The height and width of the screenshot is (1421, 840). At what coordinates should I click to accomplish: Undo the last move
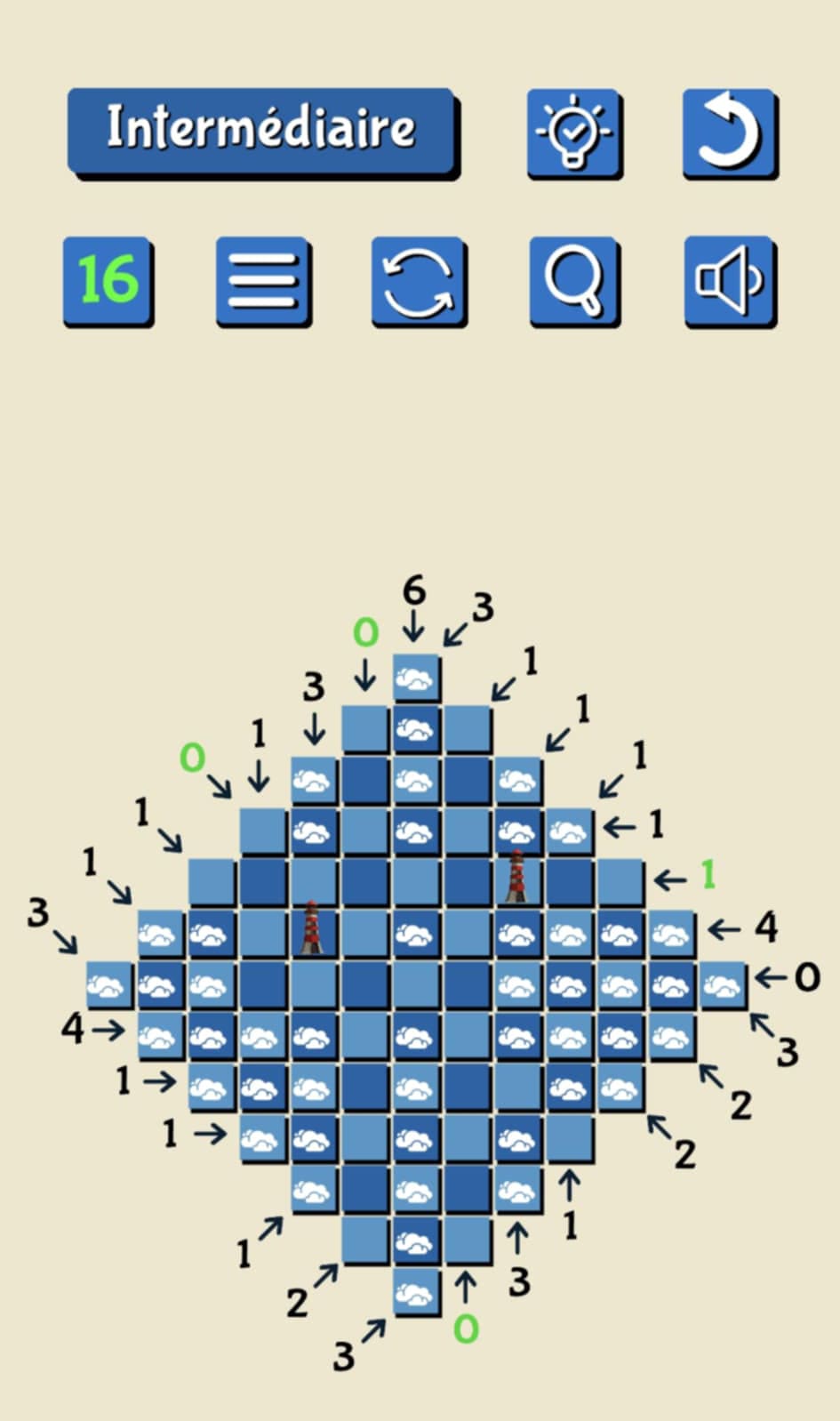coord(728,132)
